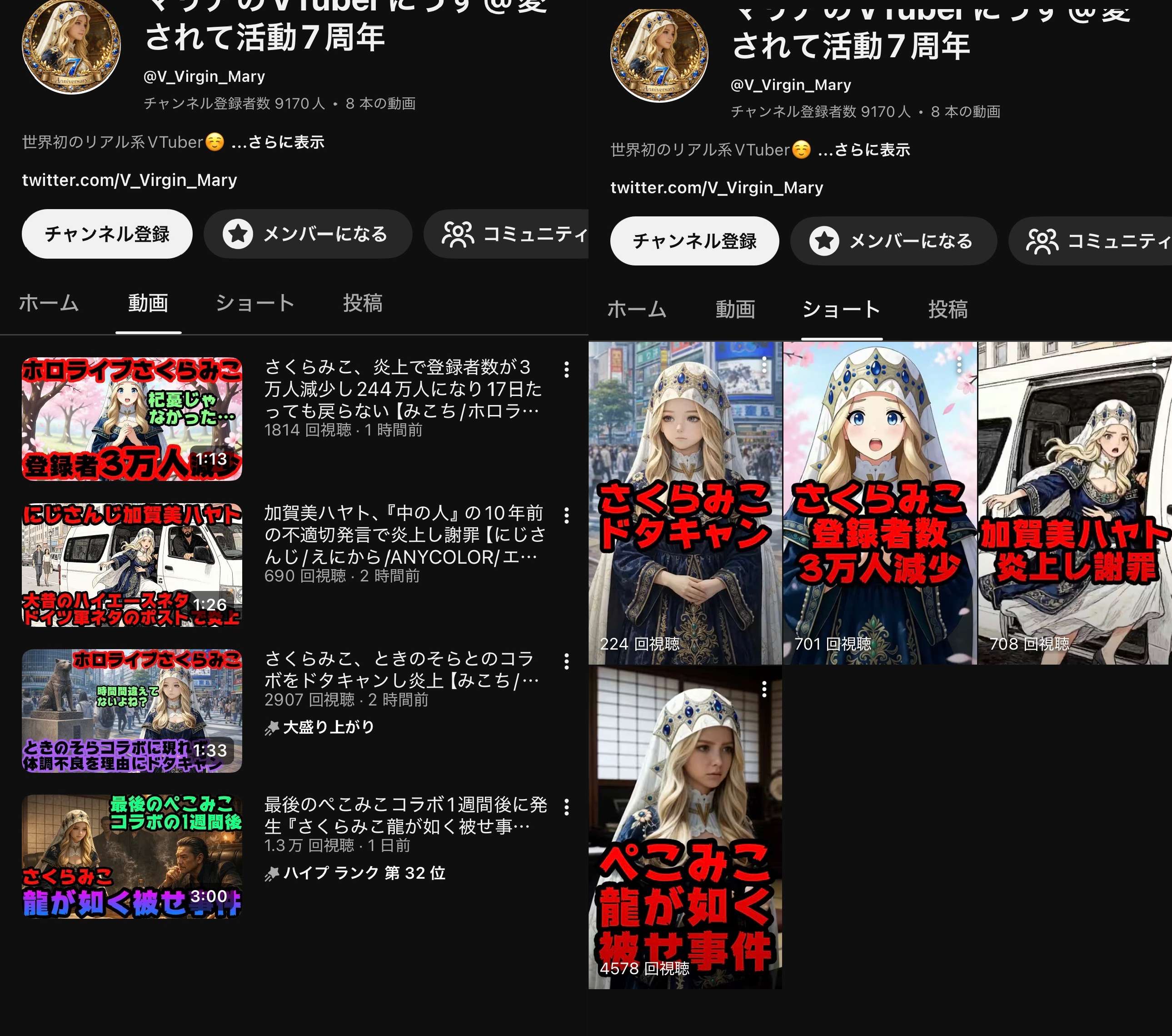The width and height of the screenshot is (1172, 1036).
Task: Play the 登録者数3万人減少 short with 701 views
Action: 880,503
